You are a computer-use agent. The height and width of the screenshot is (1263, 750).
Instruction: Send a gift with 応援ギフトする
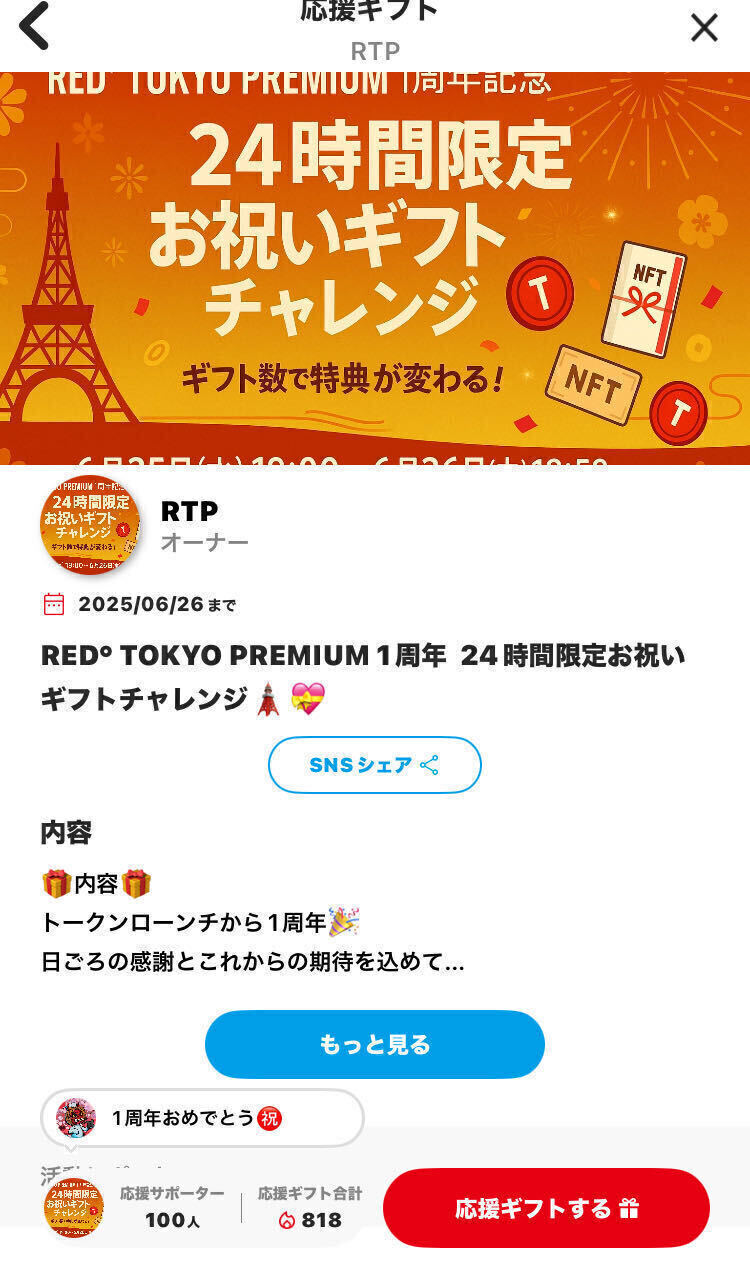pyautogui.click(x=546, y=1208)
